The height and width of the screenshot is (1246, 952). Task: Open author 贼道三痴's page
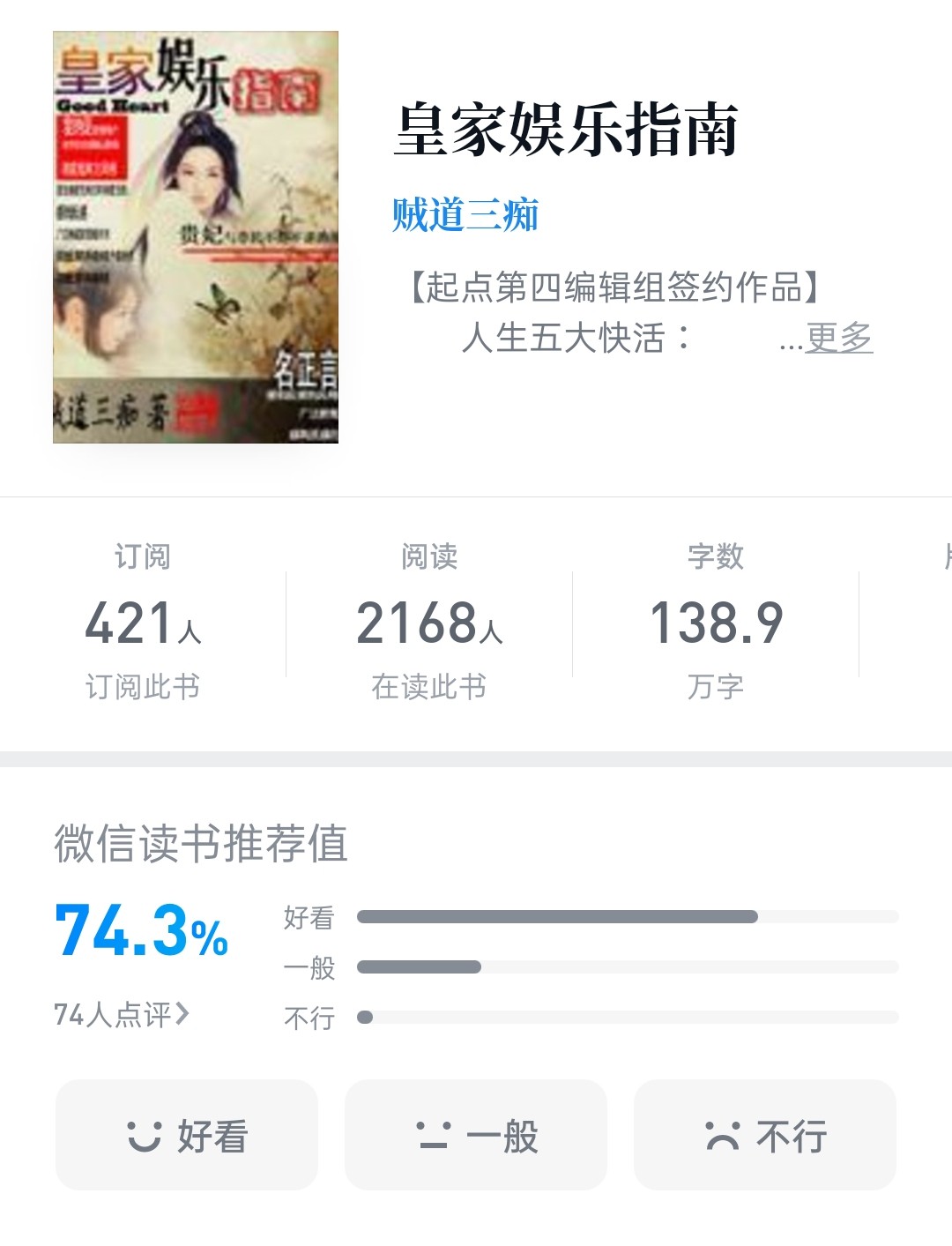465,215
